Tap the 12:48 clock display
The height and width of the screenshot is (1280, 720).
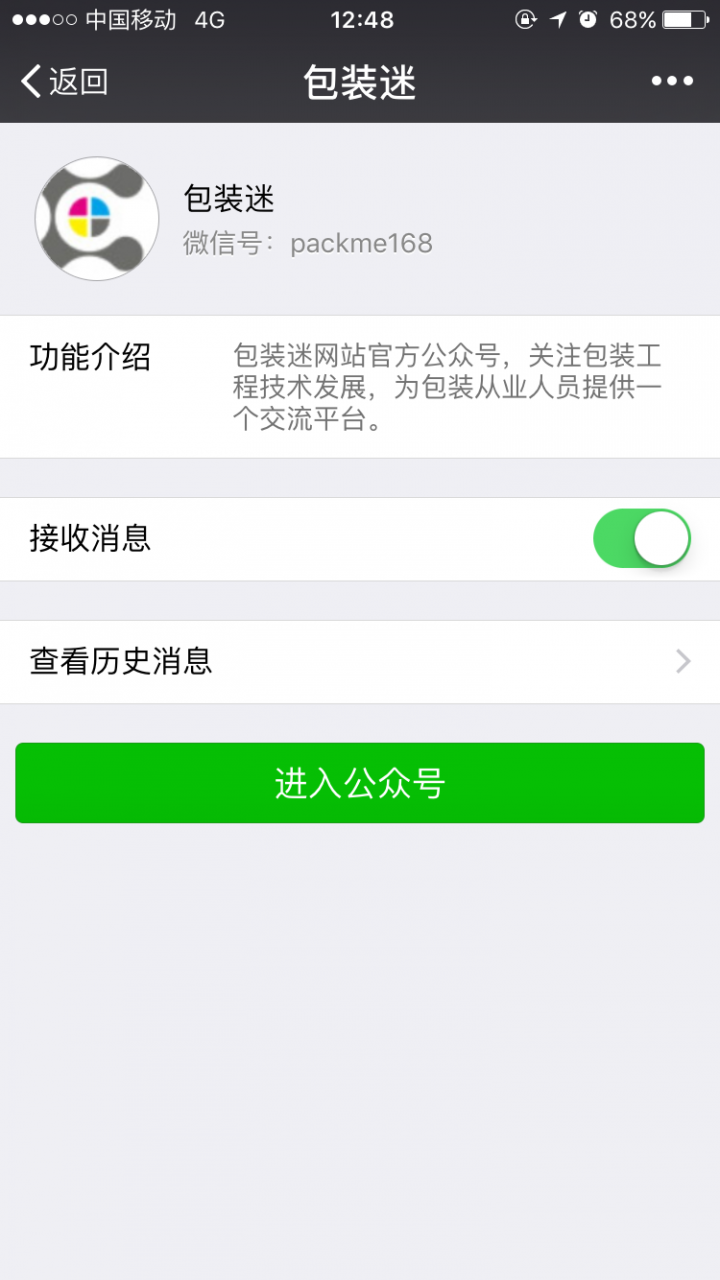point(360,18)
